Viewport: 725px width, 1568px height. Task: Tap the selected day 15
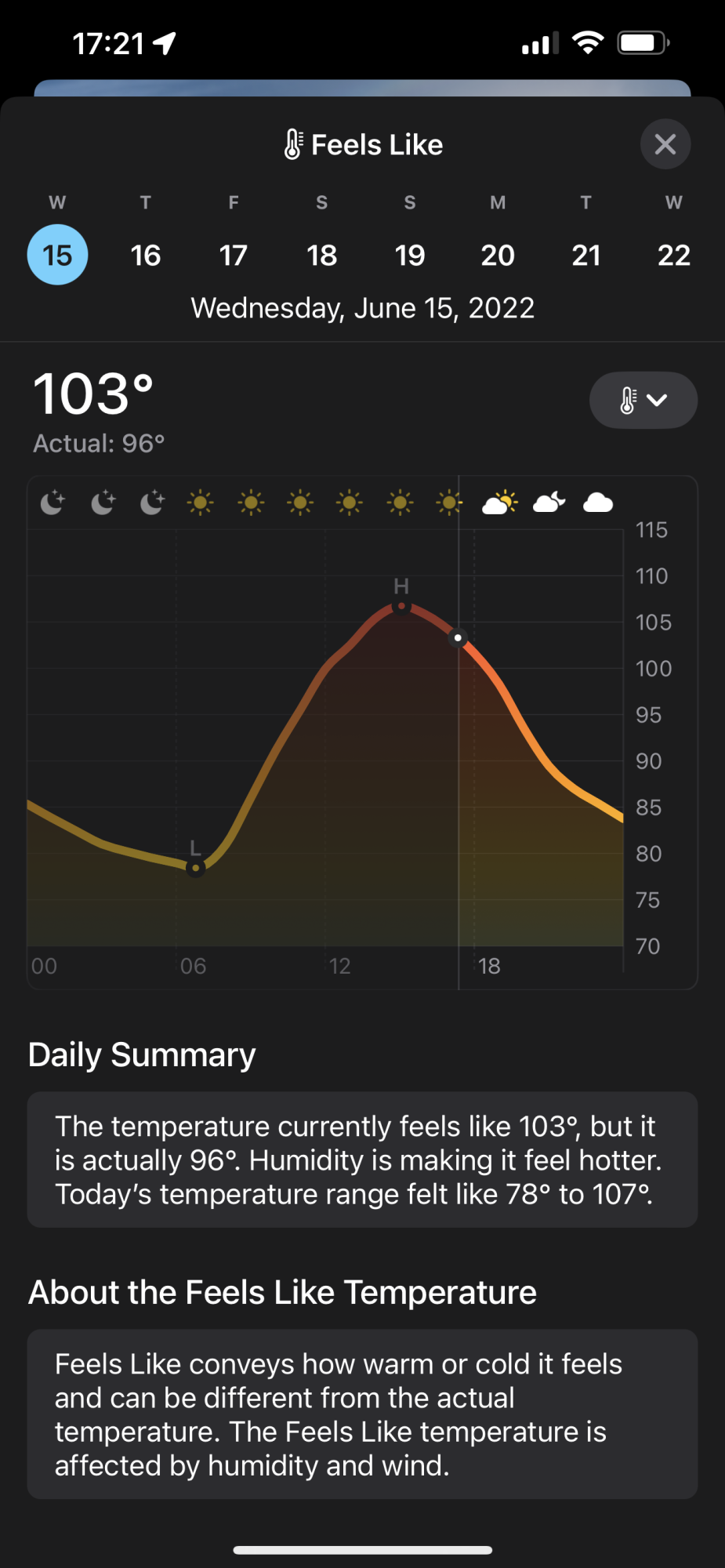tap(57, 255)
